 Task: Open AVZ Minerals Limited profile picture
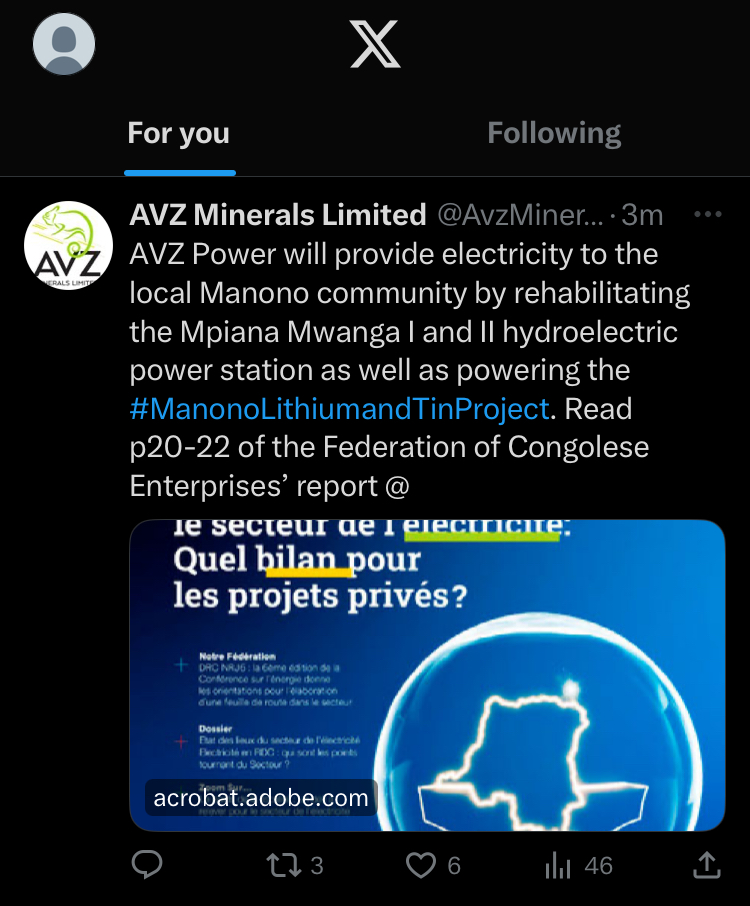tap(68, 246)
